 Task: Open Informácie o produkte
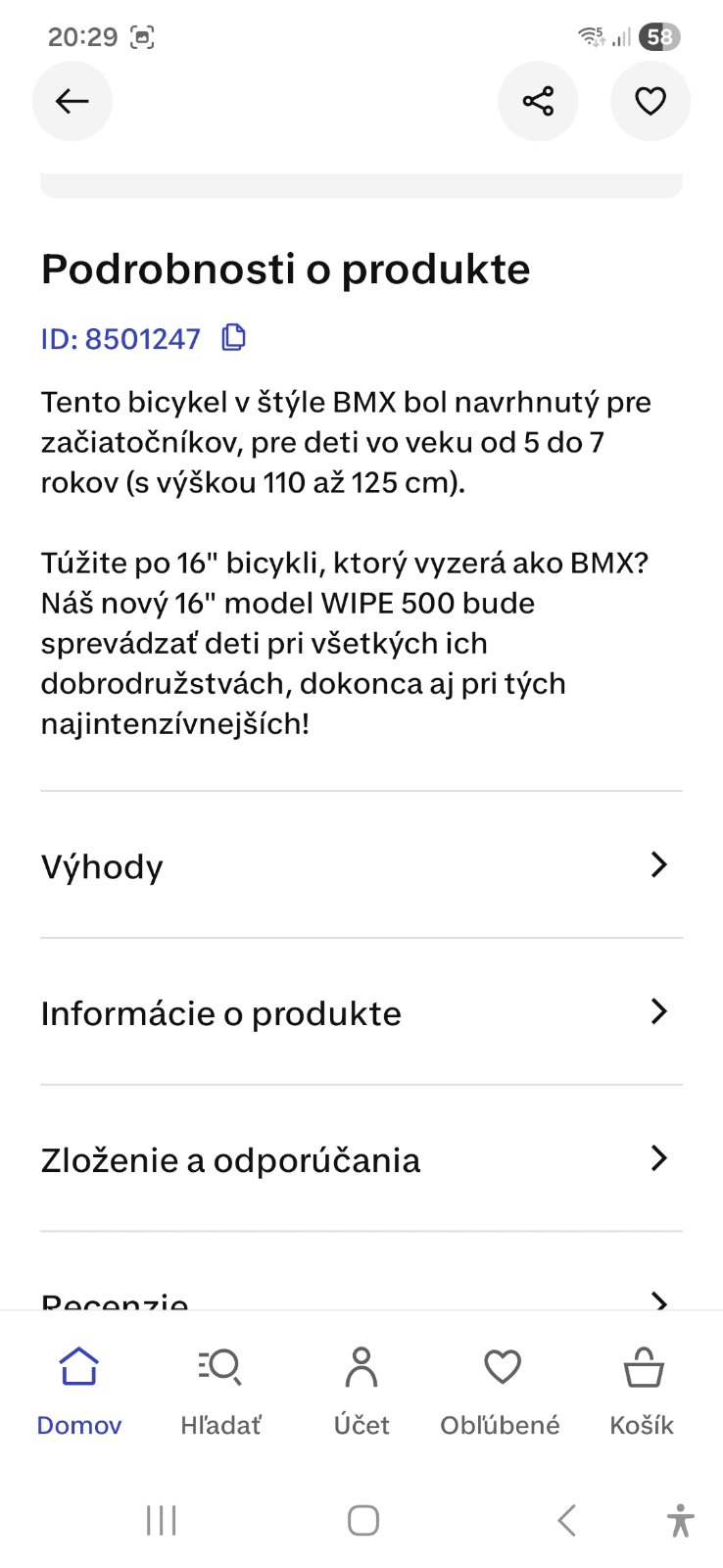361,1012
